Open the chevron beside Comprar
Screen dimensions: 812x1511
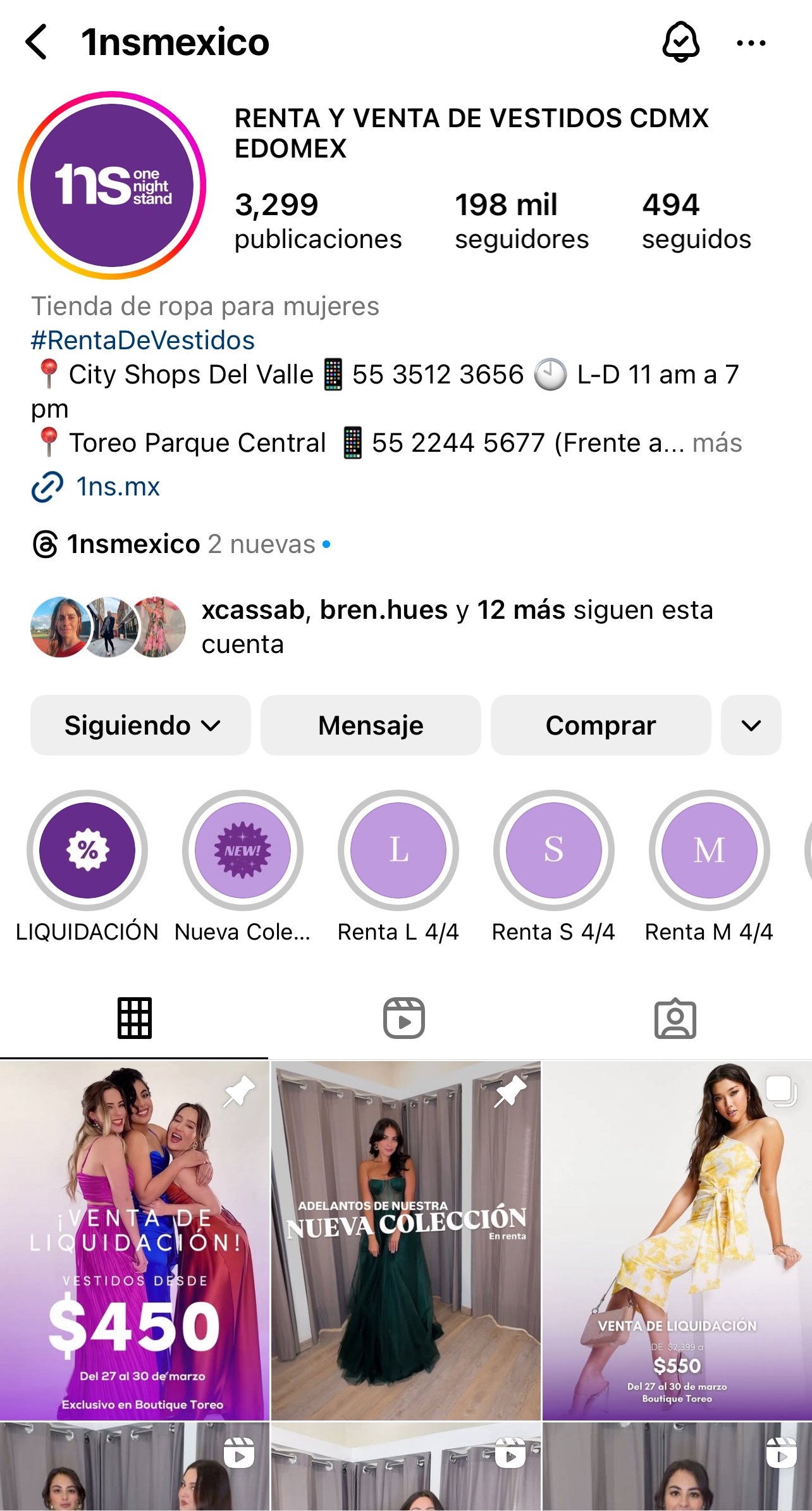pyautogui.click(x=751, y=725)
